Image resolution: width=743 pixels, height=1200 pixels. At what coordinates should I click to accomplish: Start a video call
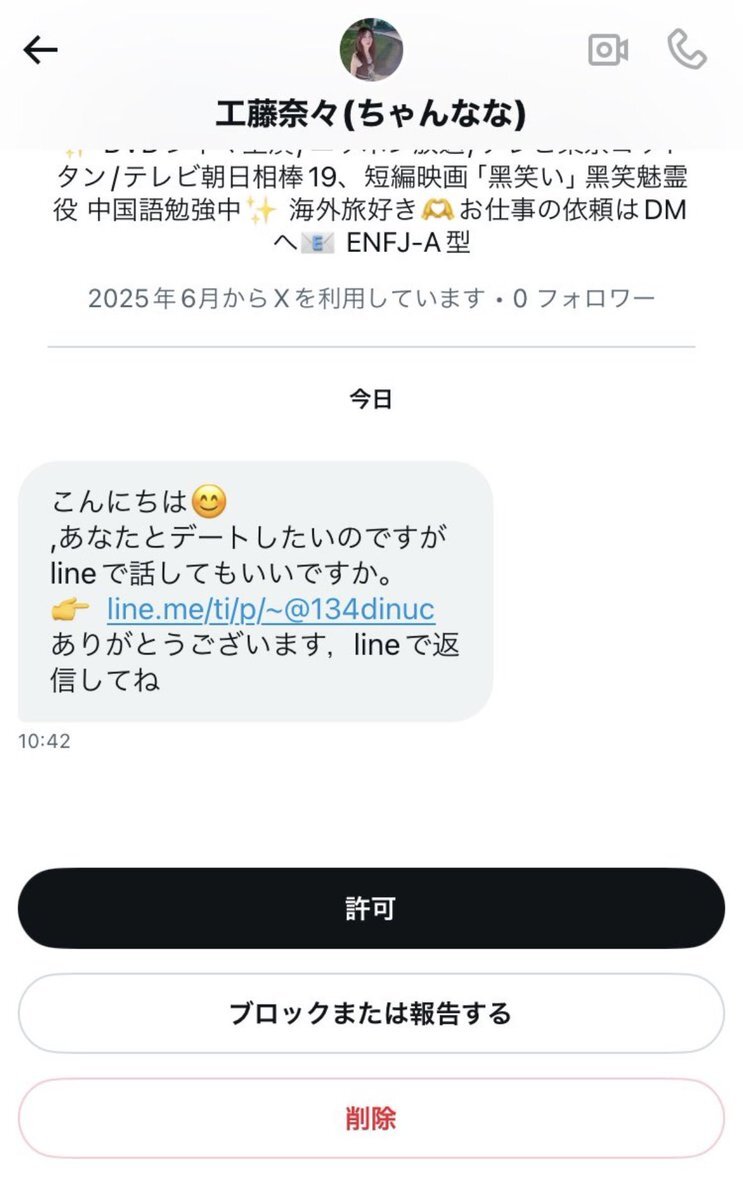608,49
